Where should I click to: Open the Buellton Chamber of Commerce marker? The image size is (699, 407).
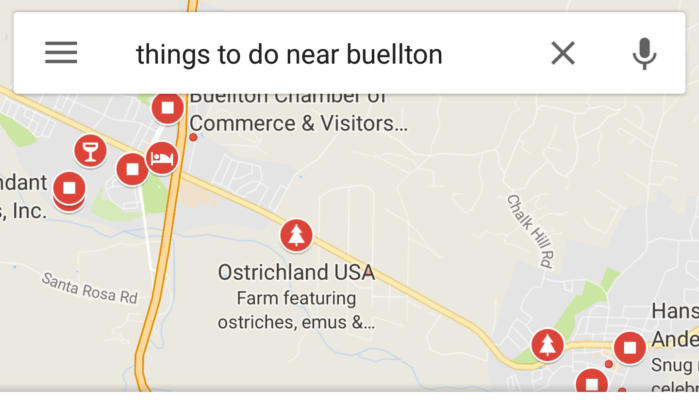click(x=167, y=107)
